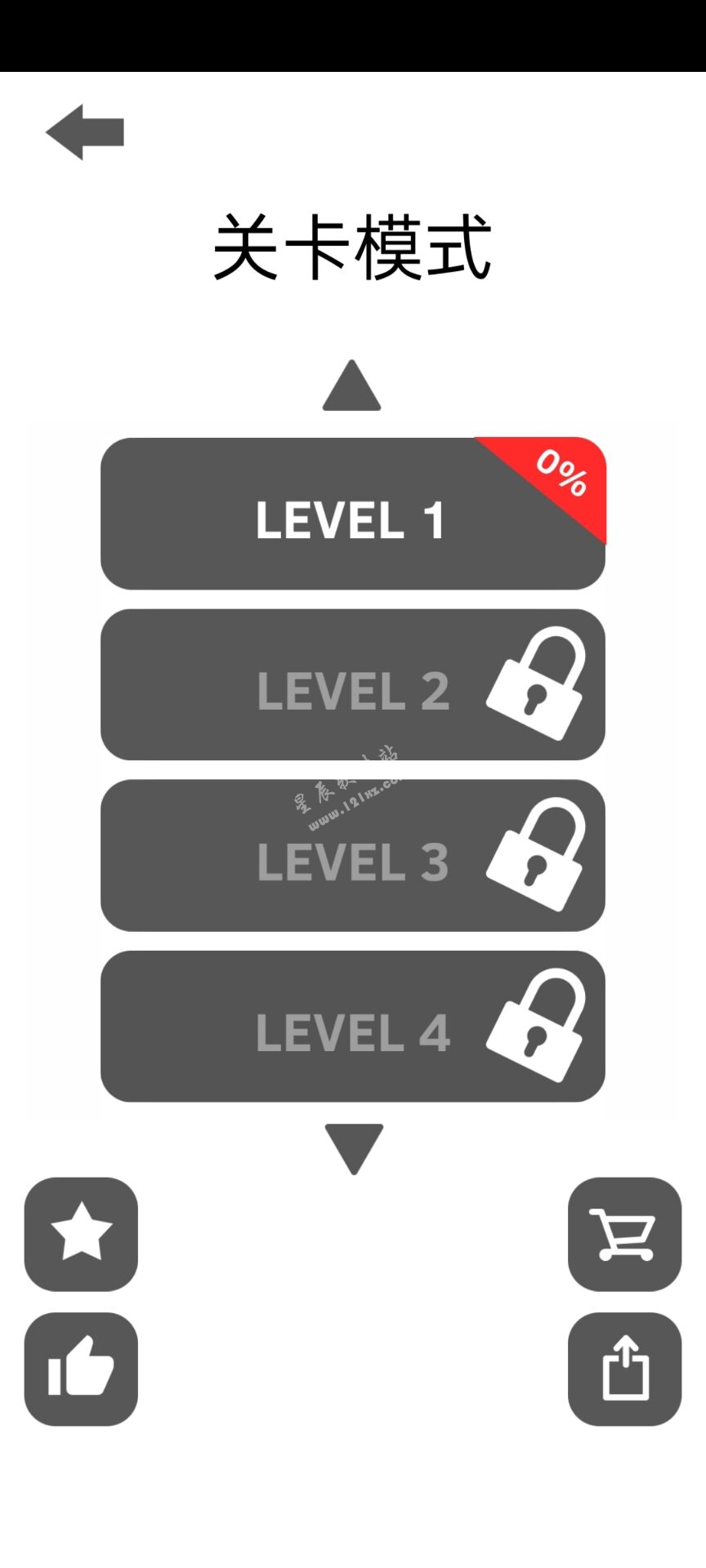Open the shopping cart store
This screenshot has width=706, height=1568.
pyautogui.click(x=624, y=1234)
